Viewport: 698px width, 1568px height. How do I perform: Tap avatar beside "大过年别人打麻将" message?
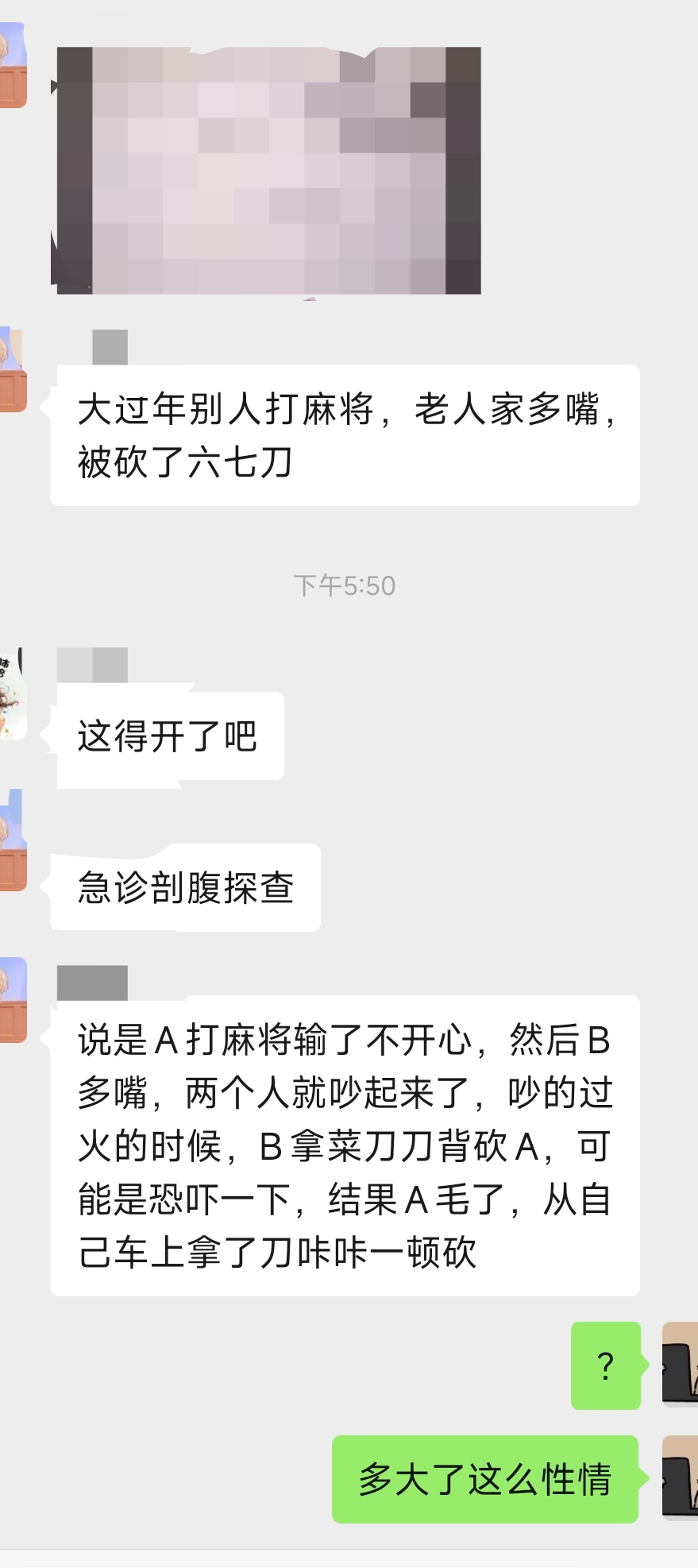(x=12, y=370)
